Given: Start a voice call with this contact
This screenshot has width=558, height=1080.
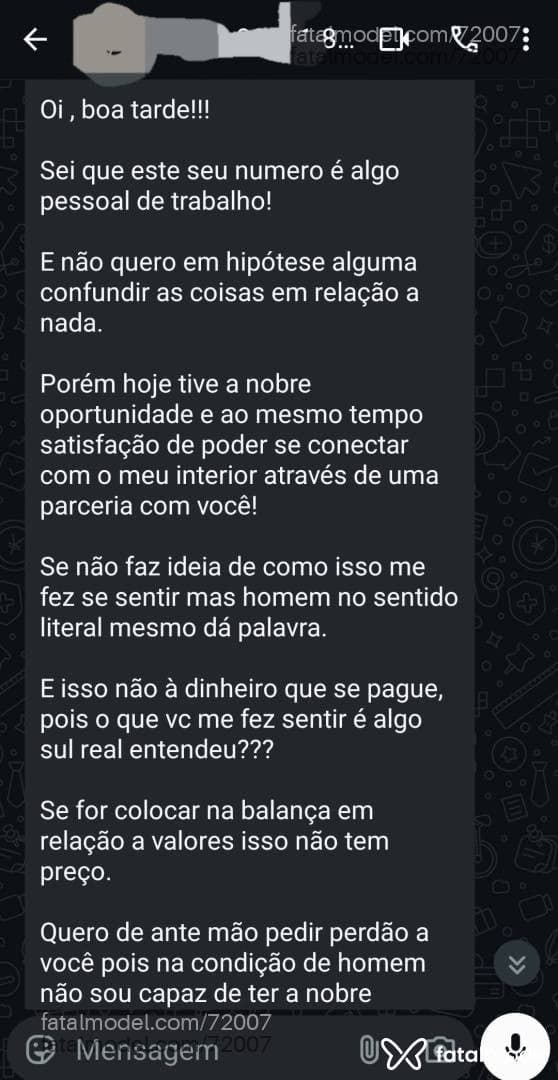Looking at the screenshot, I should point(465,40).
